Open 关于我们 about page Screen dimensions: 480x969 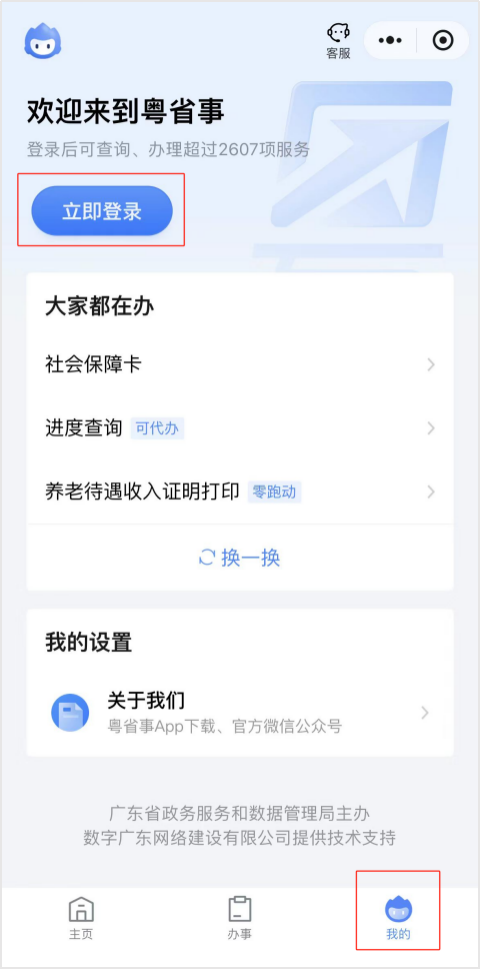pos(240,713)
